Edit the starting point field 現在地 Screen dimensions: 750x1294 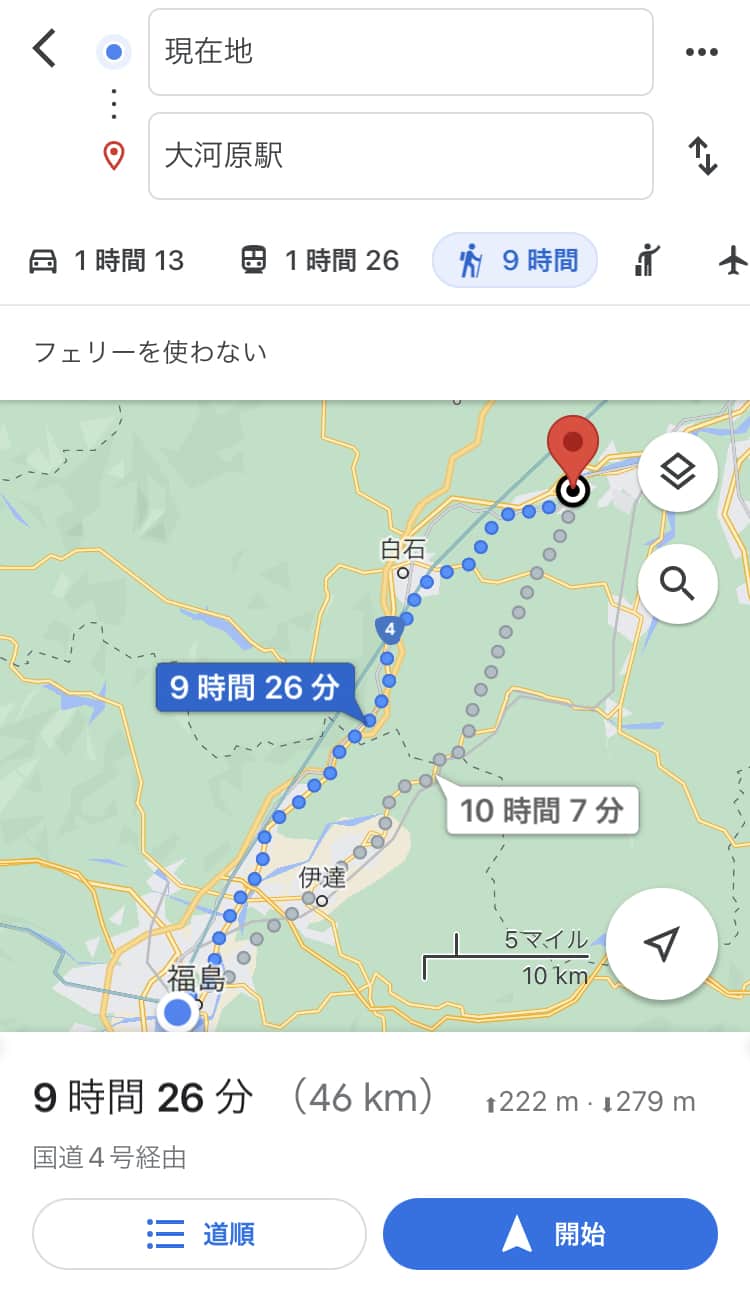pyautogui.click(x=400, y=52)
